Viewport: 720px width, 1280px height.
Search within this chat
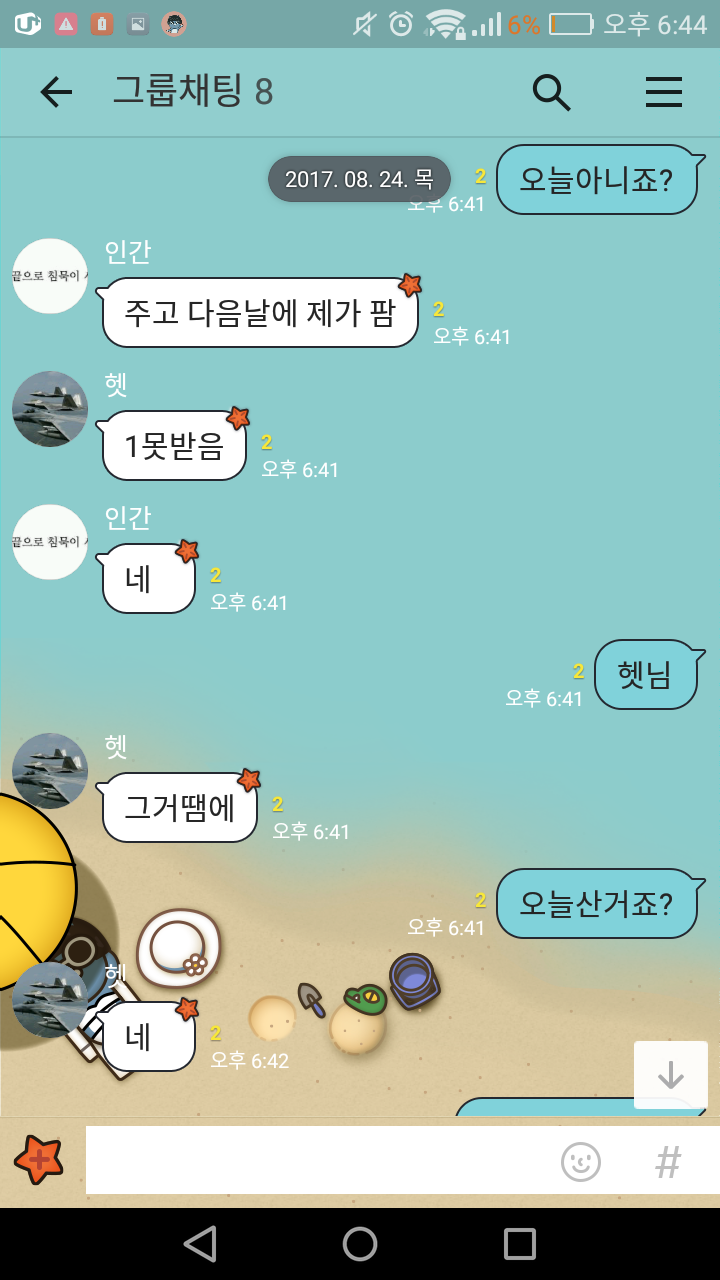coord(551,92)
